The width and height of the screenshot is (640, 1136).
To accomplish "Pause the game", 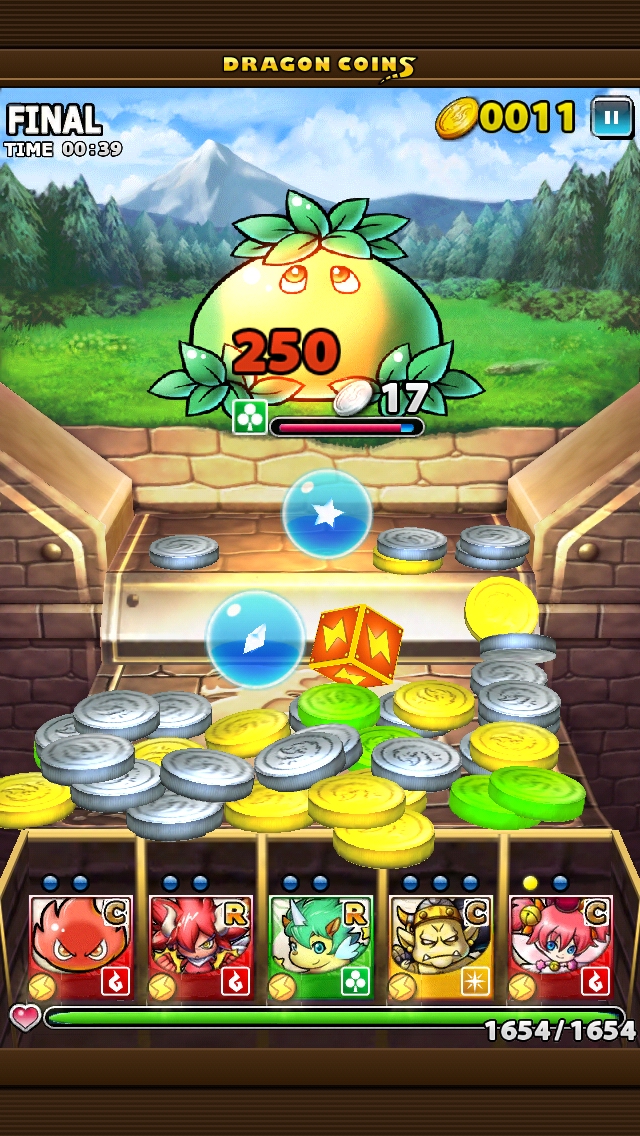I will coord(612,117).
